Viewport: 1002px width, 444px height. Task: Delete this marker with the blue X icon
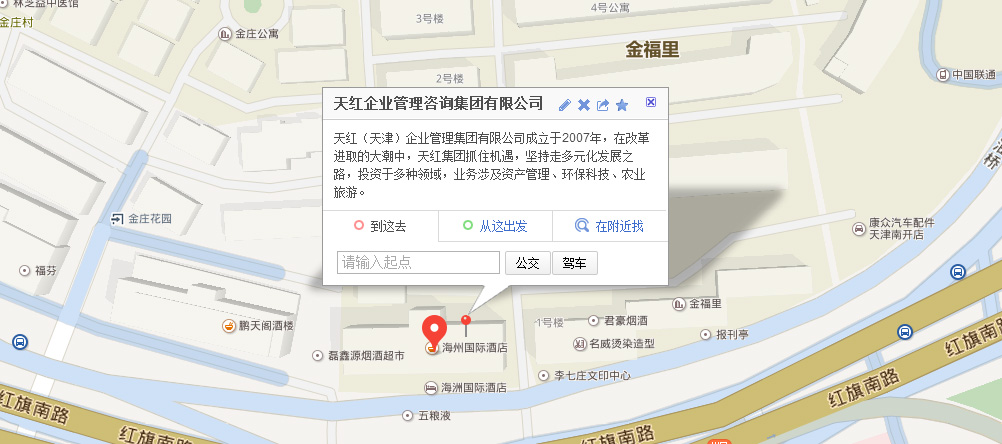[584, 105]
